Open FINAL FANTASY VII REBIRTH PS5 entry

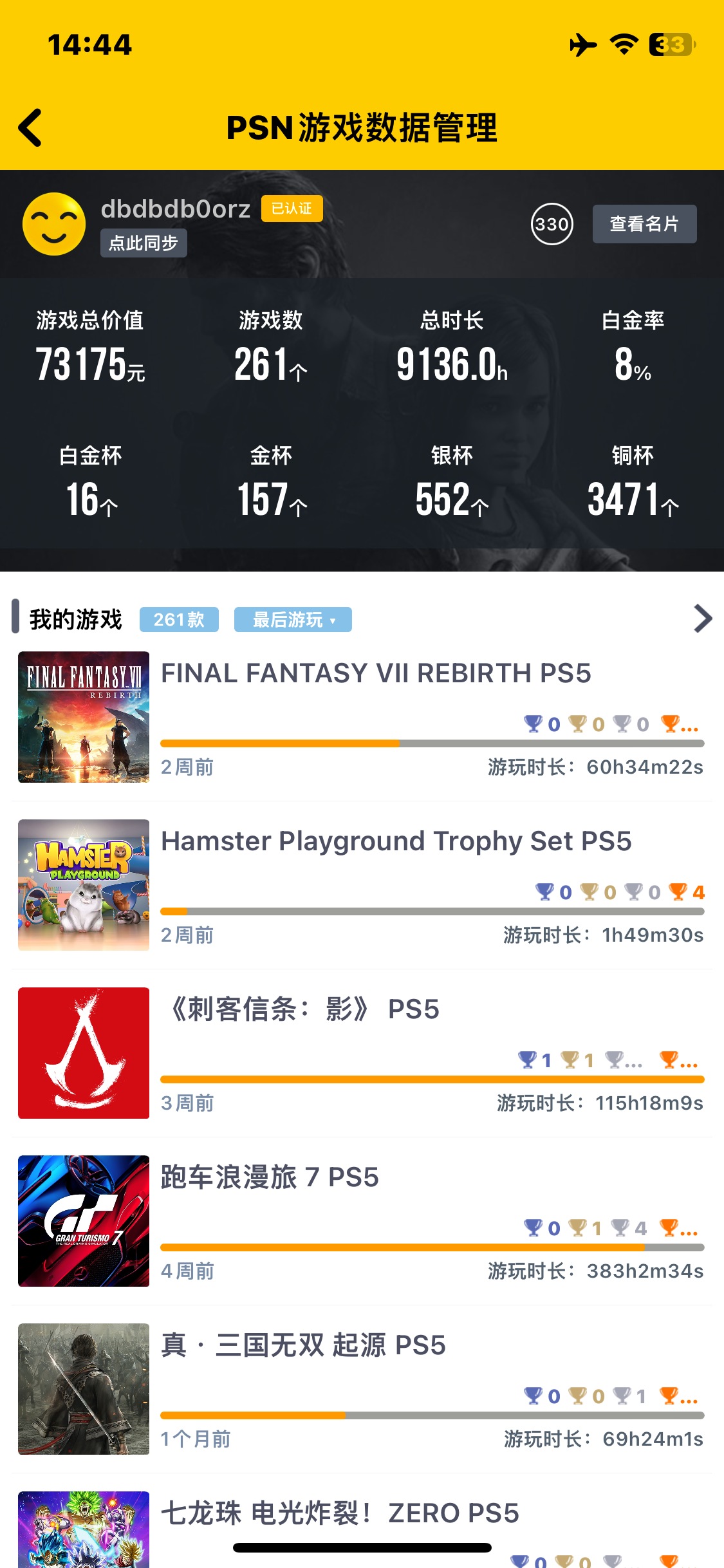pyautogui.click(x=376, y=673)
